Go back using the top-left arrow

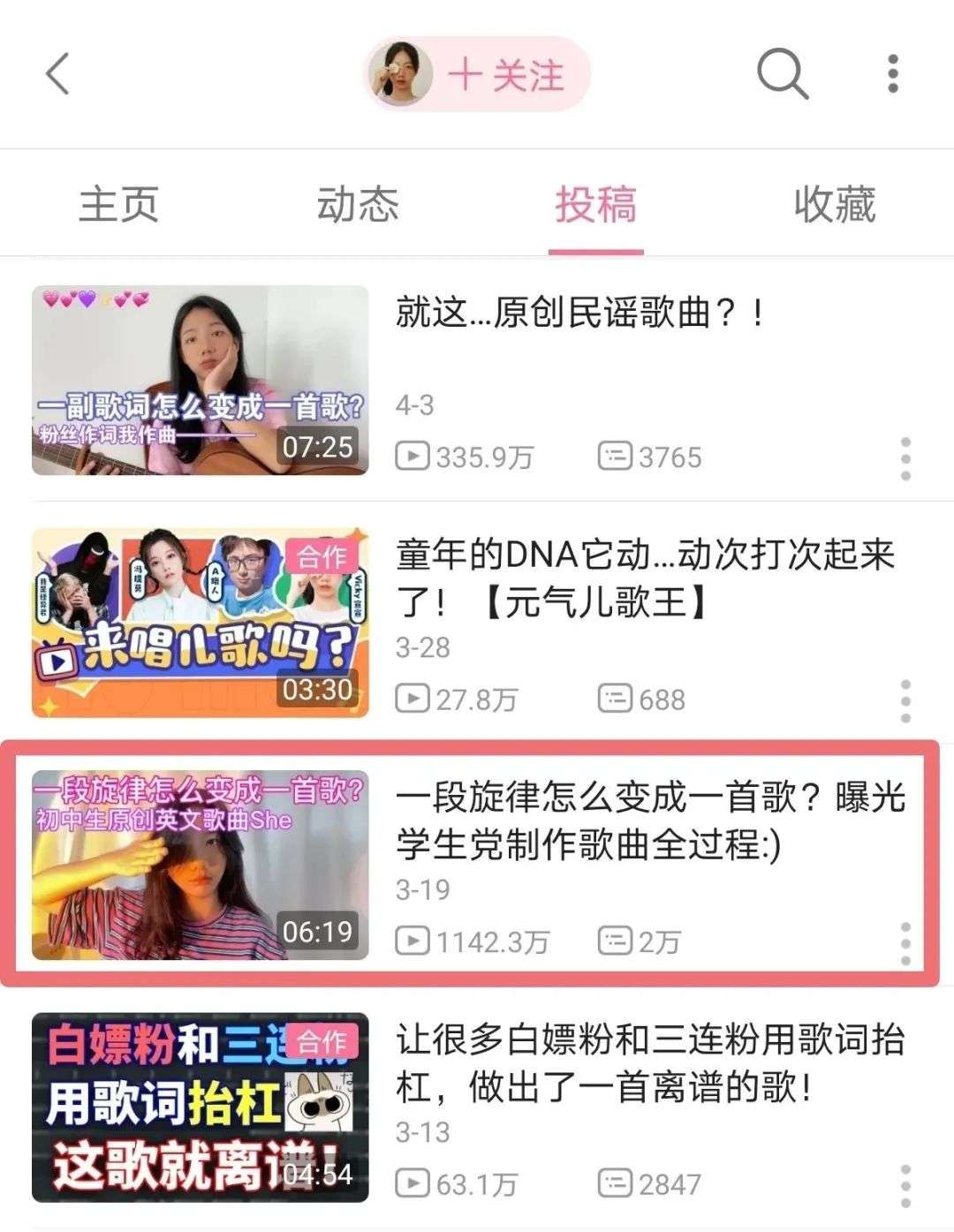[x=58, y=73]
